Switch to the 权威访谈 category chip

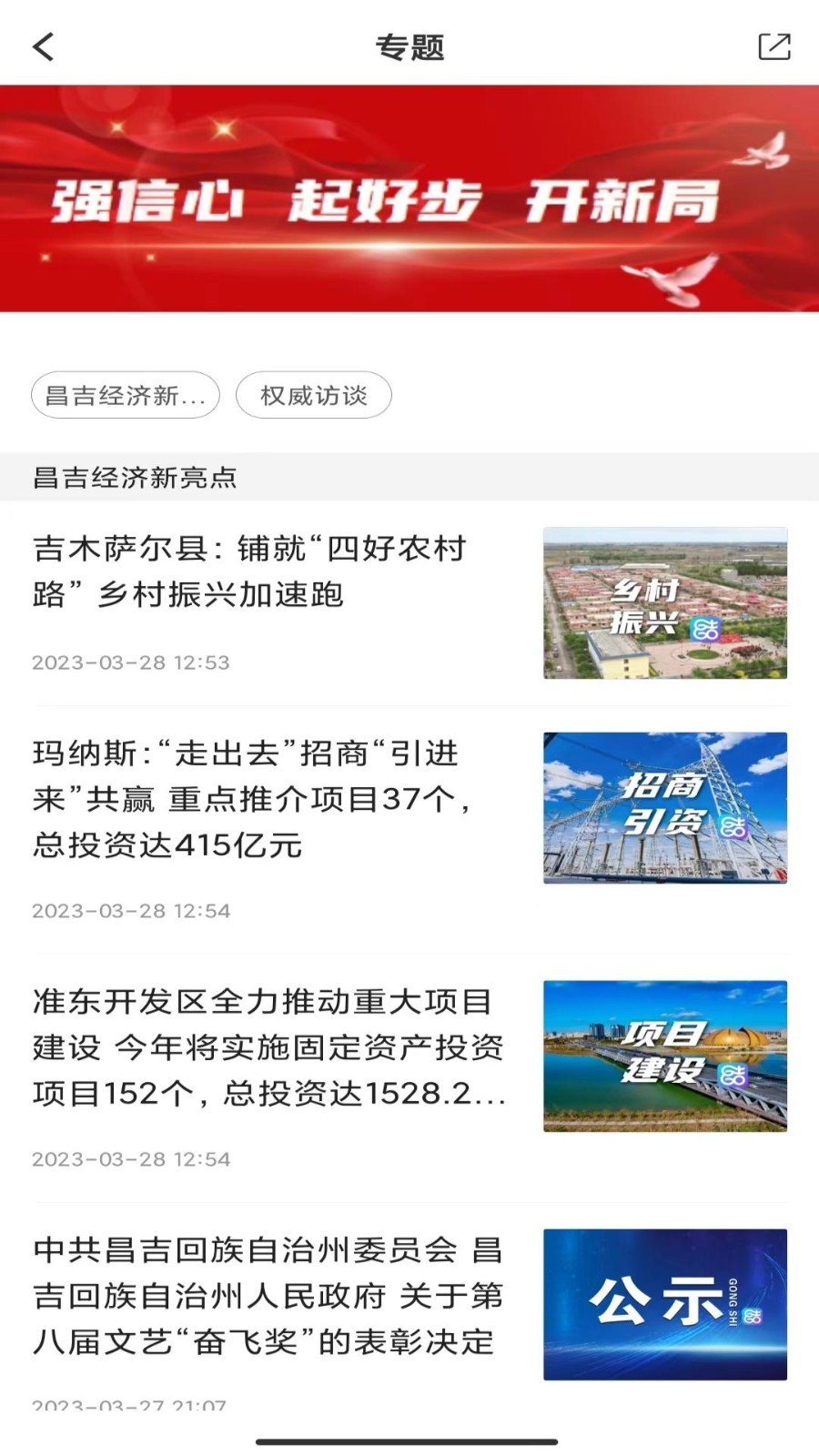315,394
